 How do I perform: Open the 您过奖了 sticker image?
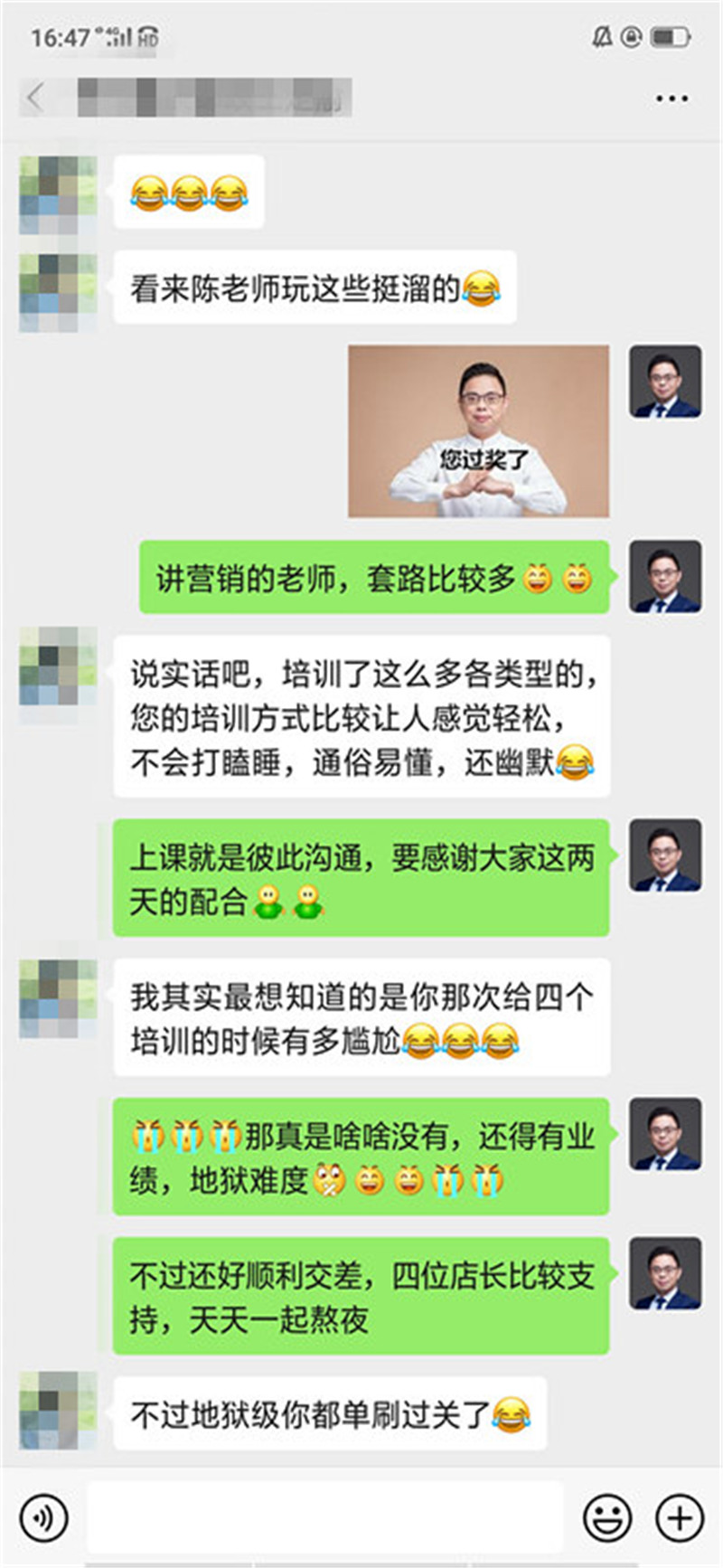click(x=478, y=431)
